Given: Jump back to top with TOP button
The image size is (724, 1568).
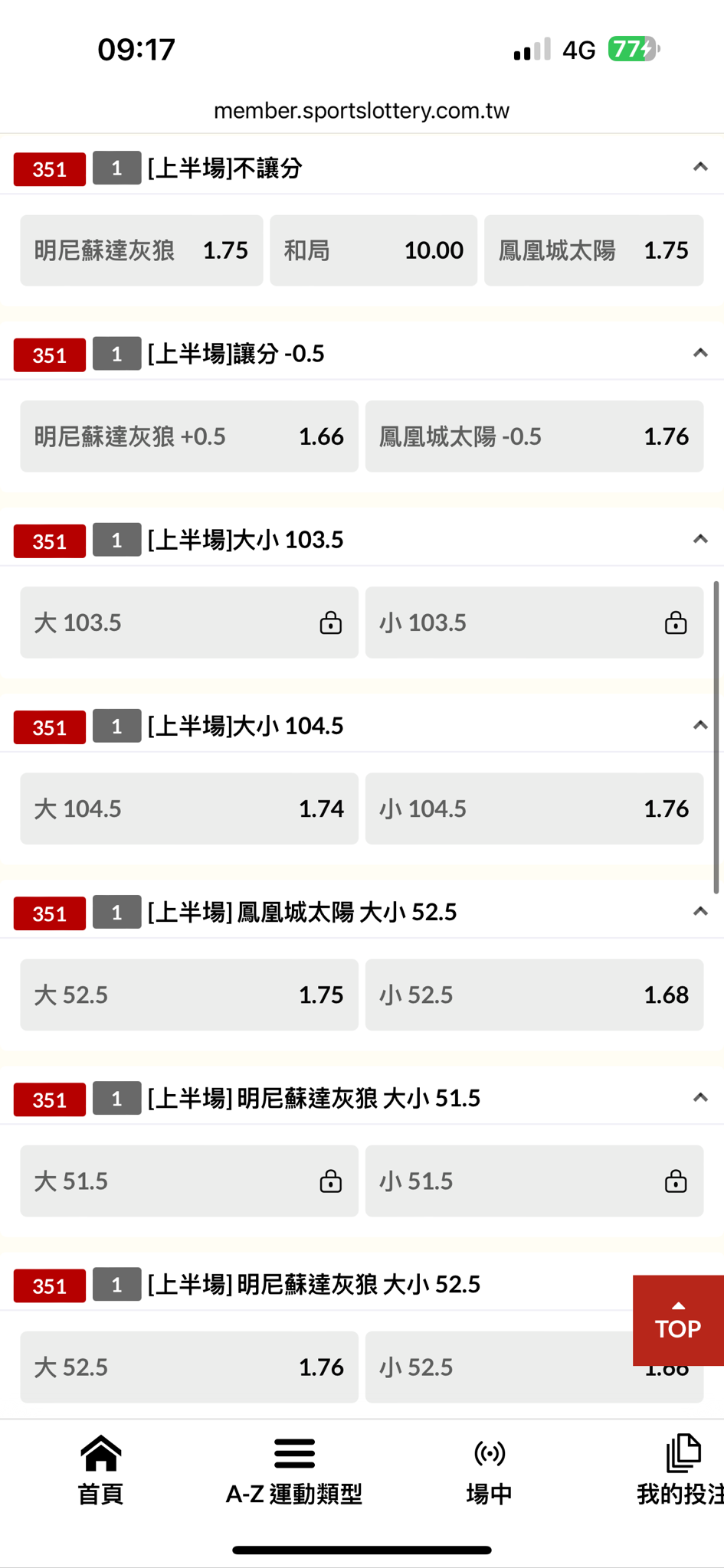Looking at the screenshot, I should (x=678, y=1320).
